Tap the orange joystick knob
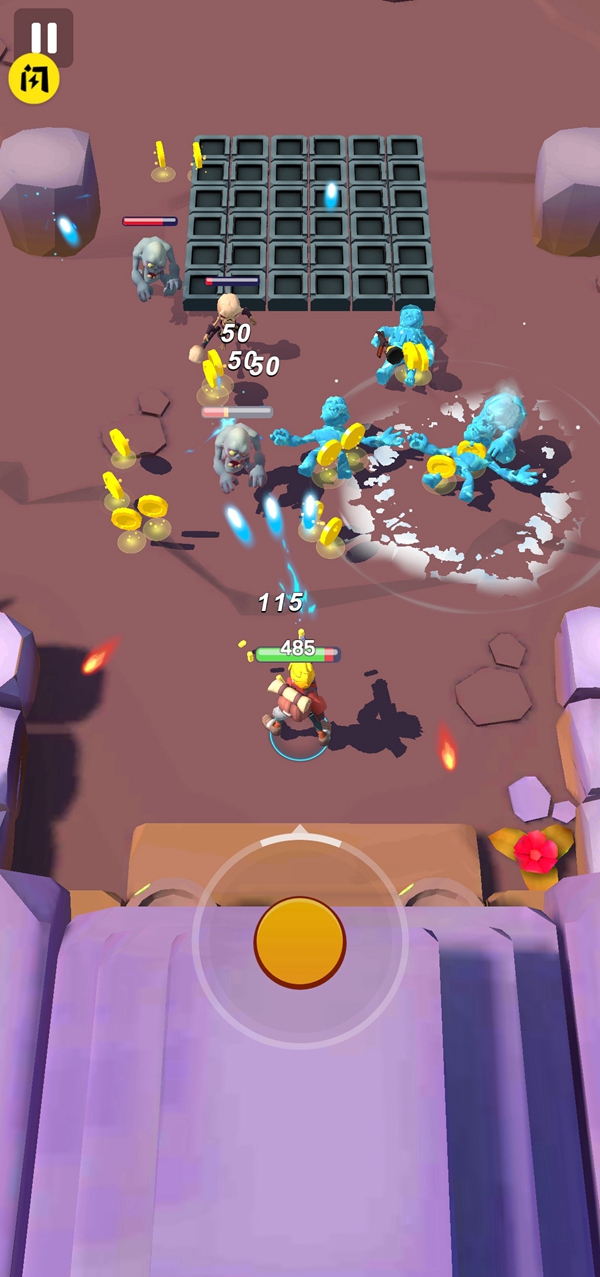 click(x=300, y=942)
